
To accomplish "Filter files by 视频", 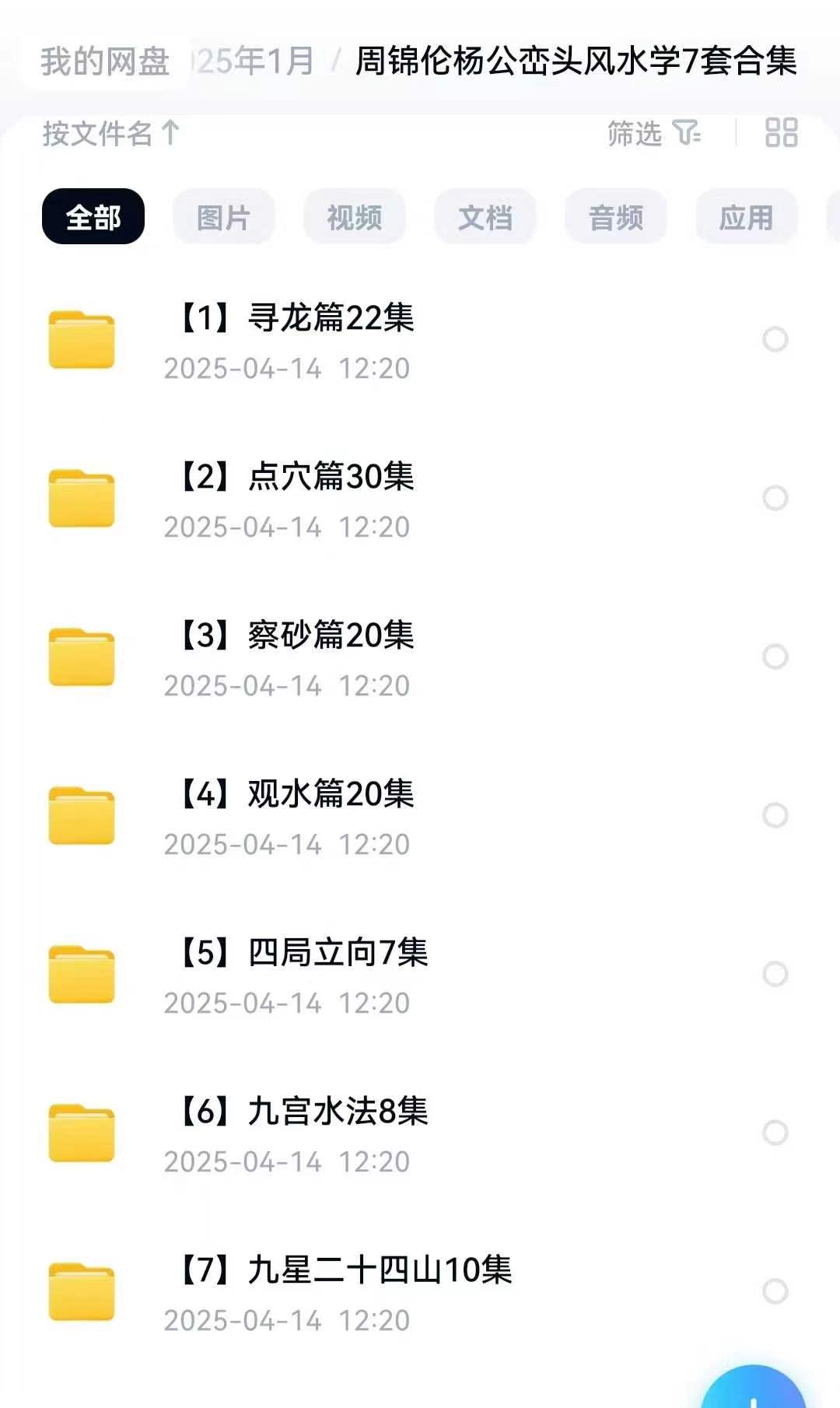I will (354, 217).
